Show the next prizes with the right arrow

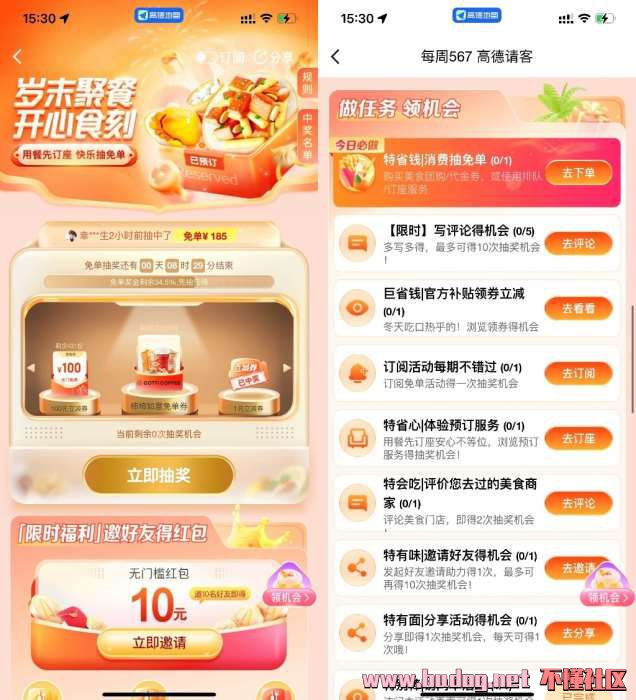288,367
